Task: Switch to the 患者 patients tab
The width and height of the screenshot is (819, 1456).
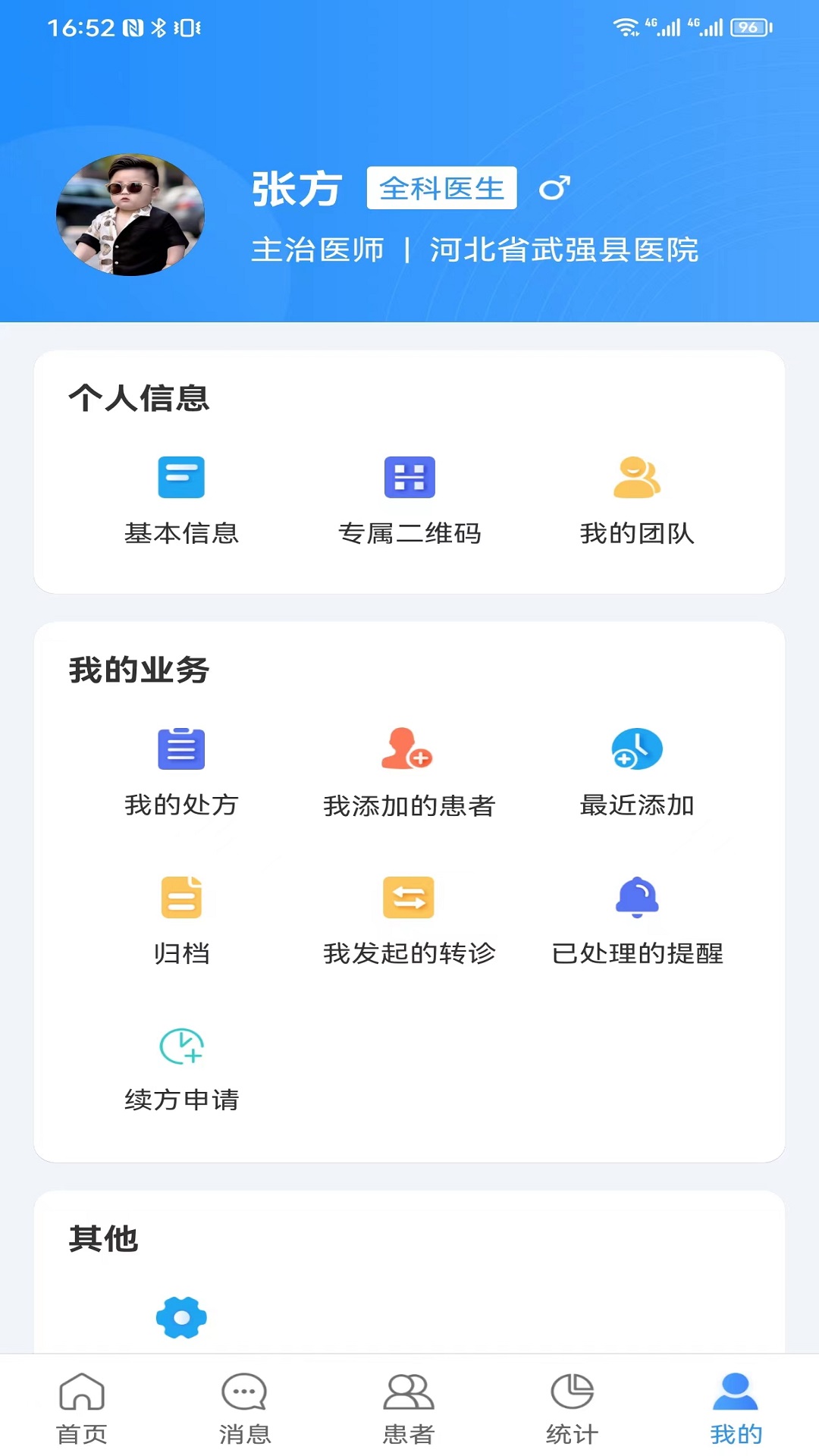Action: [409, 1407]
